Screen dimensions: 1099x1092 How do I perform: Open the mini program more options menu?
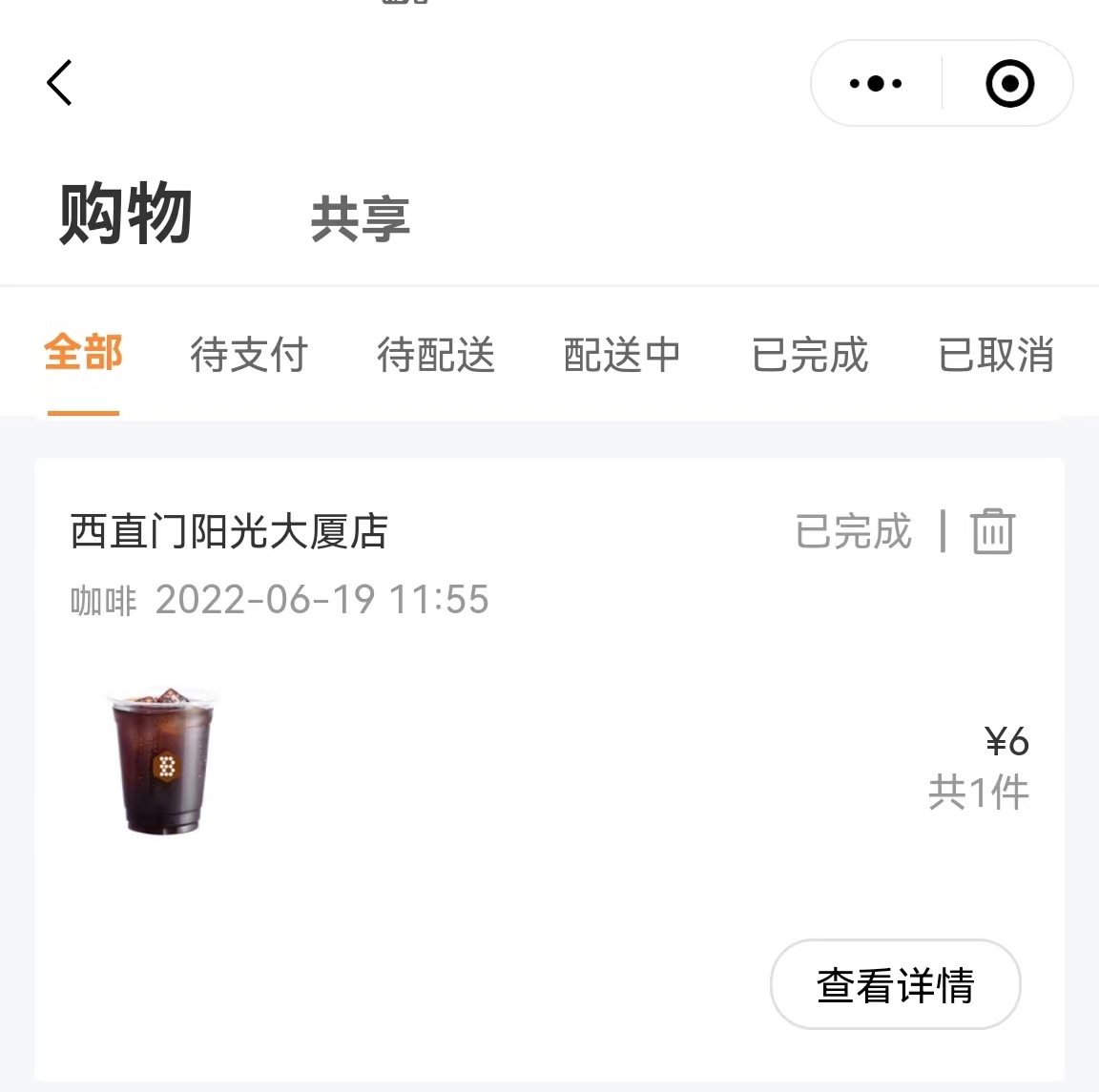pyautogui.click(x=876, y=84)
